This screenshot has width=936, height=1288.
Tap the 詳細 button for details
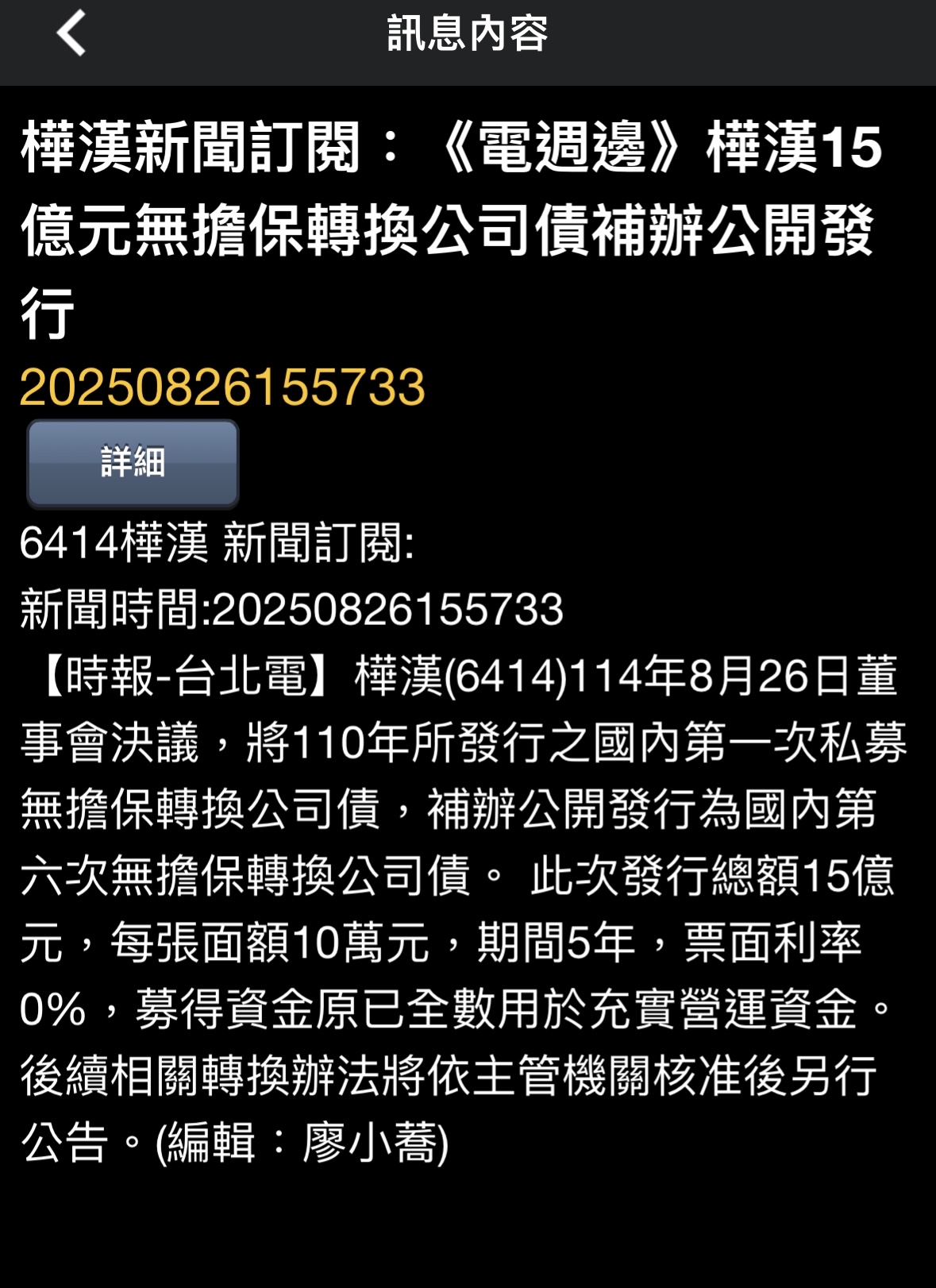click(133, 463)
